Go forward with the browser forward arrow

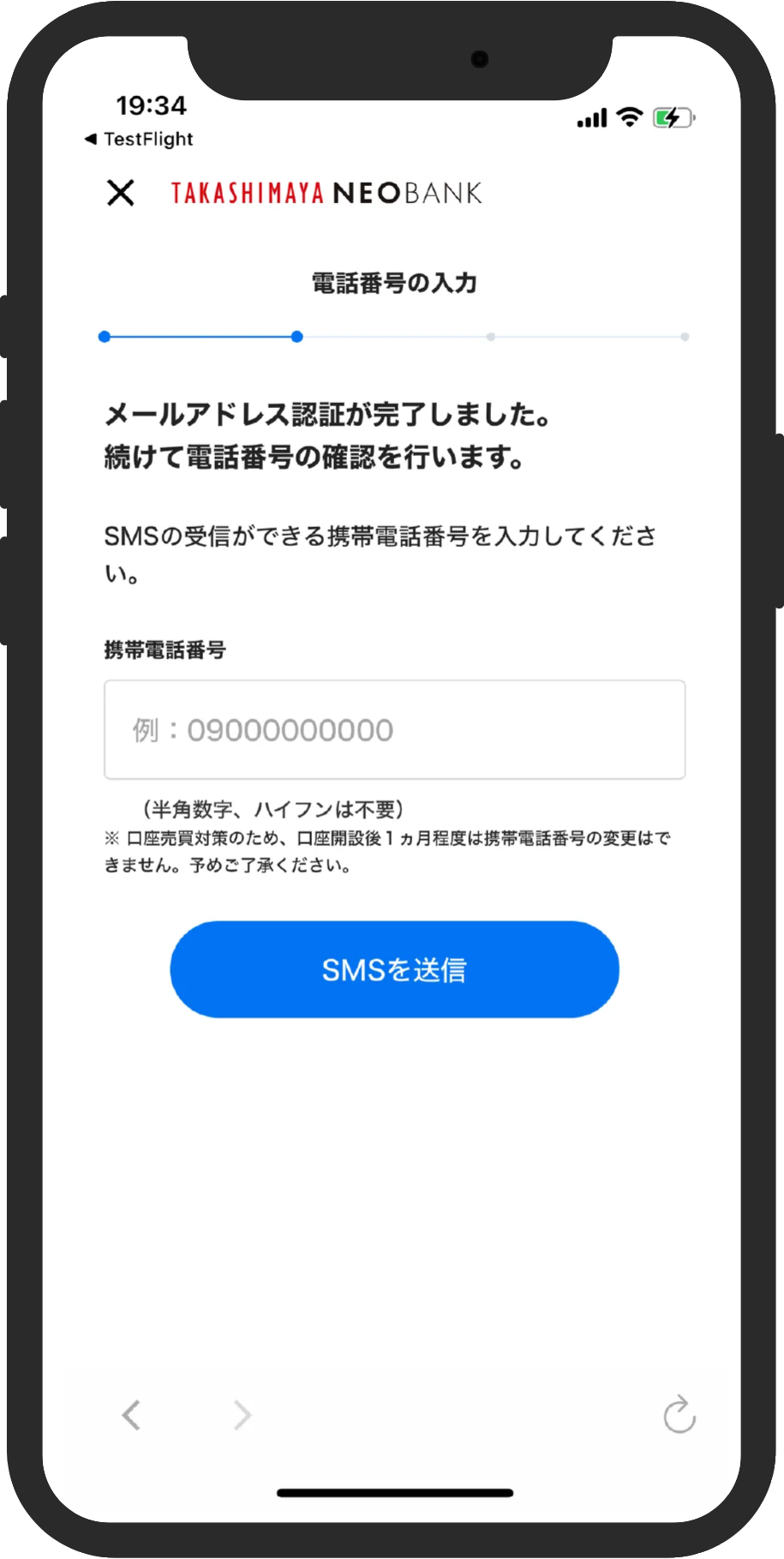coord(242,1415)
